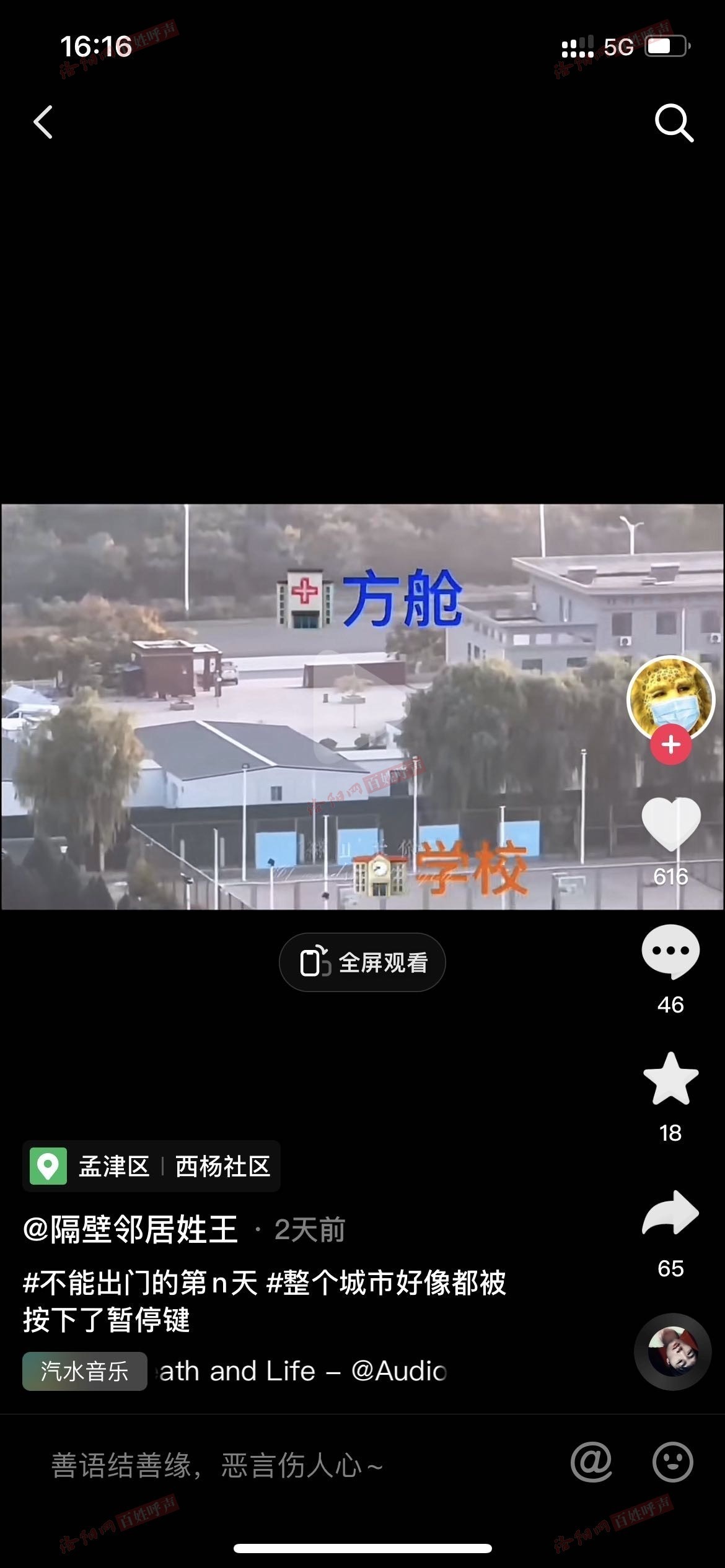Tap the 汽水音乐 music chip
The image size is (725, 1568).
[85, 1371]
